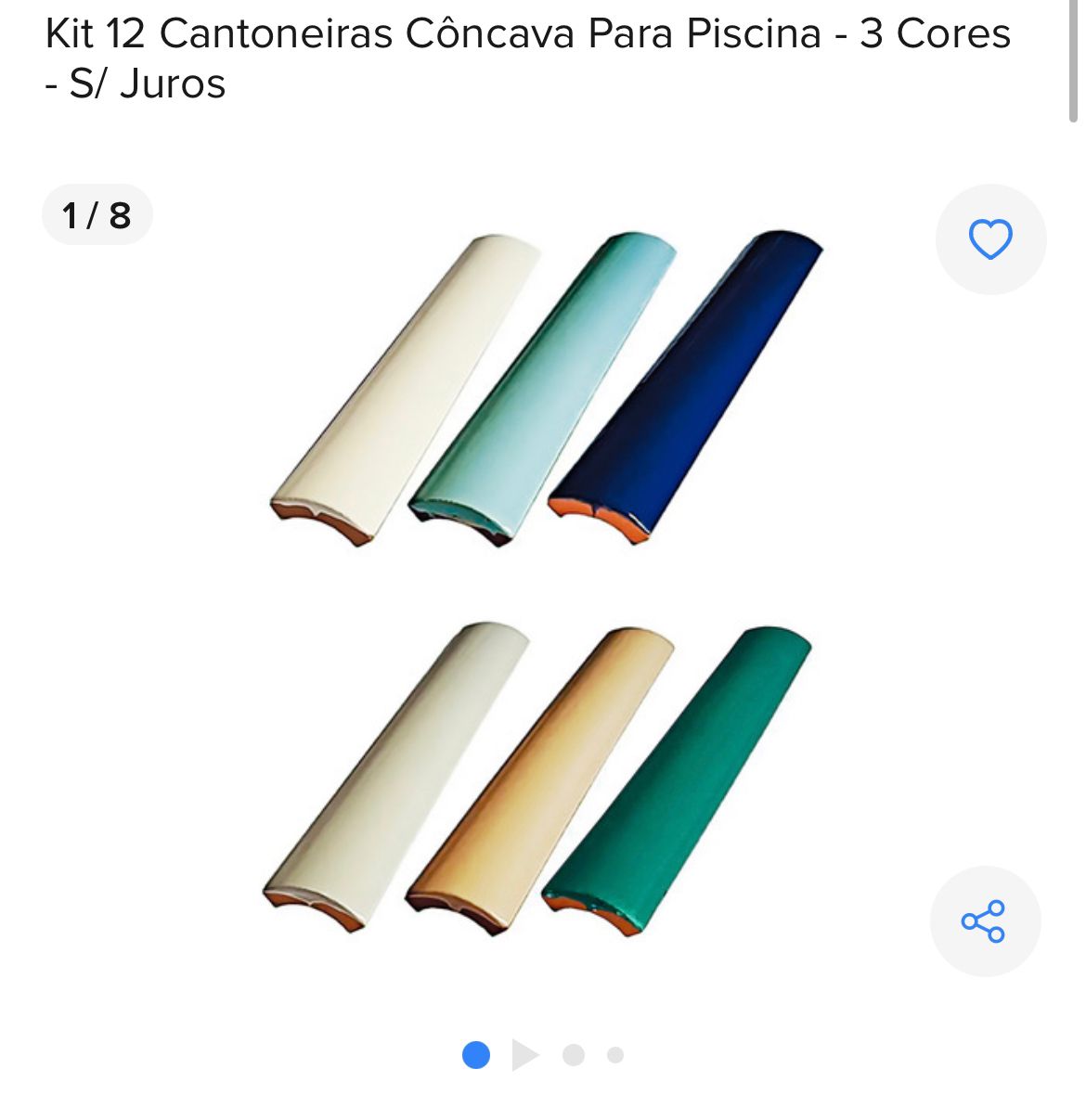
Task: Favorite the listing using the heart button
Action: 990,239
